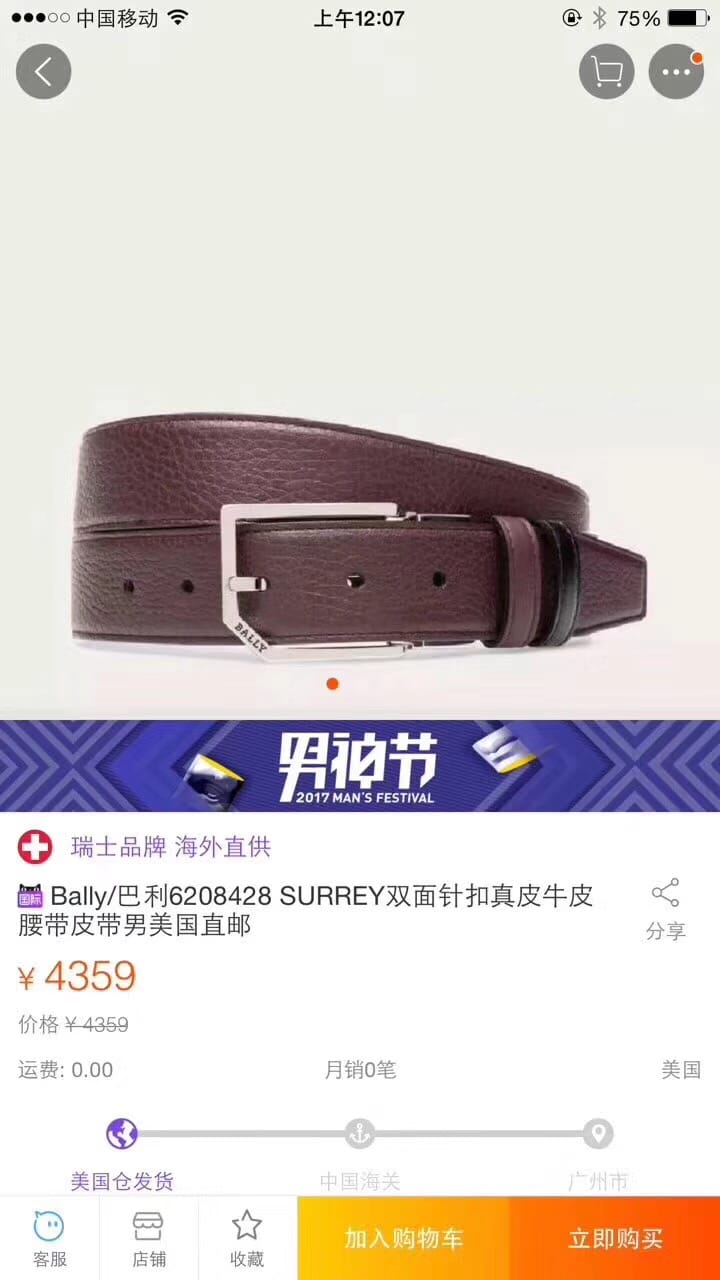Open the shopping cart icon

point(606,72)
